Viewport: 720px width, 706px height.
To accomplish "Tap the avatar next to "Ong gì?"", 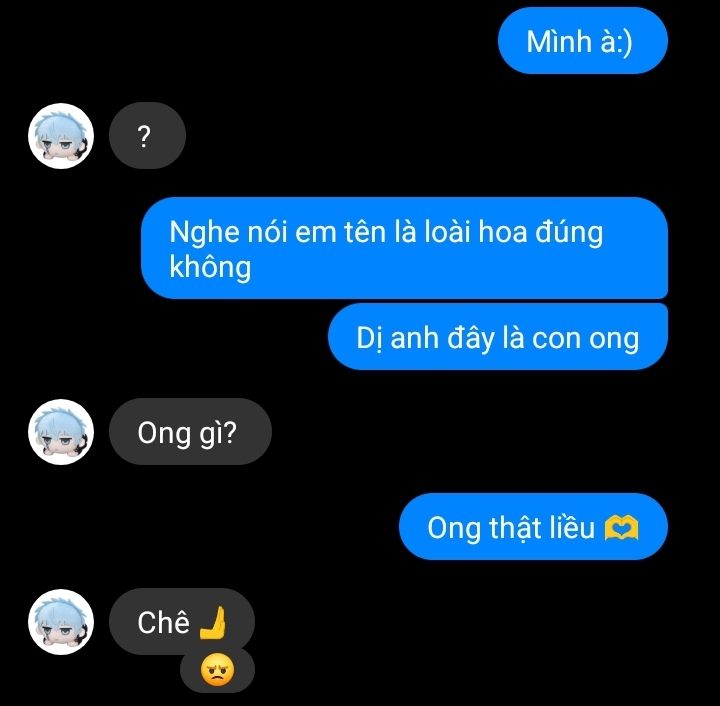I will [x=61, y=432].
